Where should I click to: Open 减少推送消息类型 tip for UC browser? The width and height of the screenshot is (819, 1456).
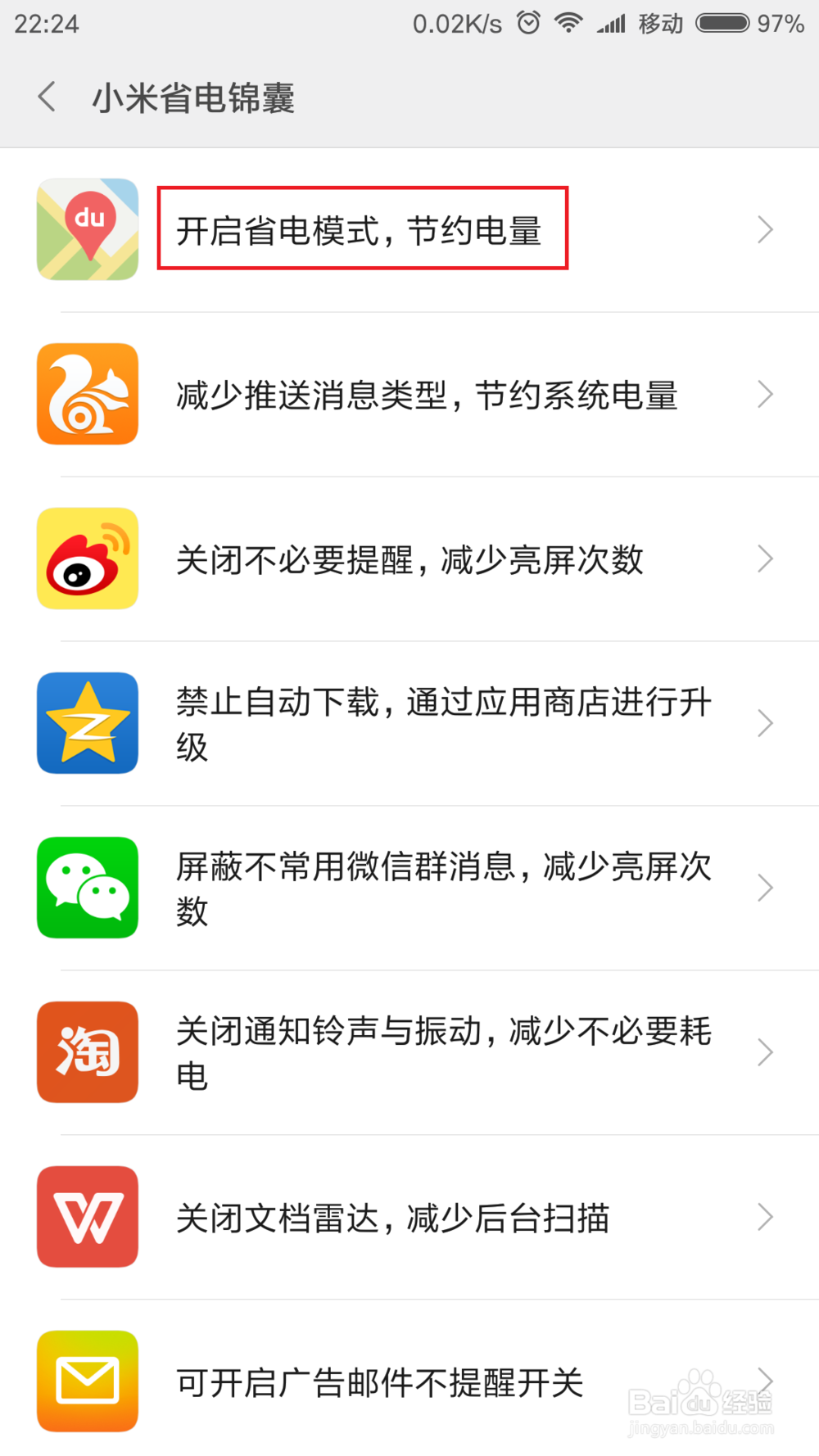409,395
